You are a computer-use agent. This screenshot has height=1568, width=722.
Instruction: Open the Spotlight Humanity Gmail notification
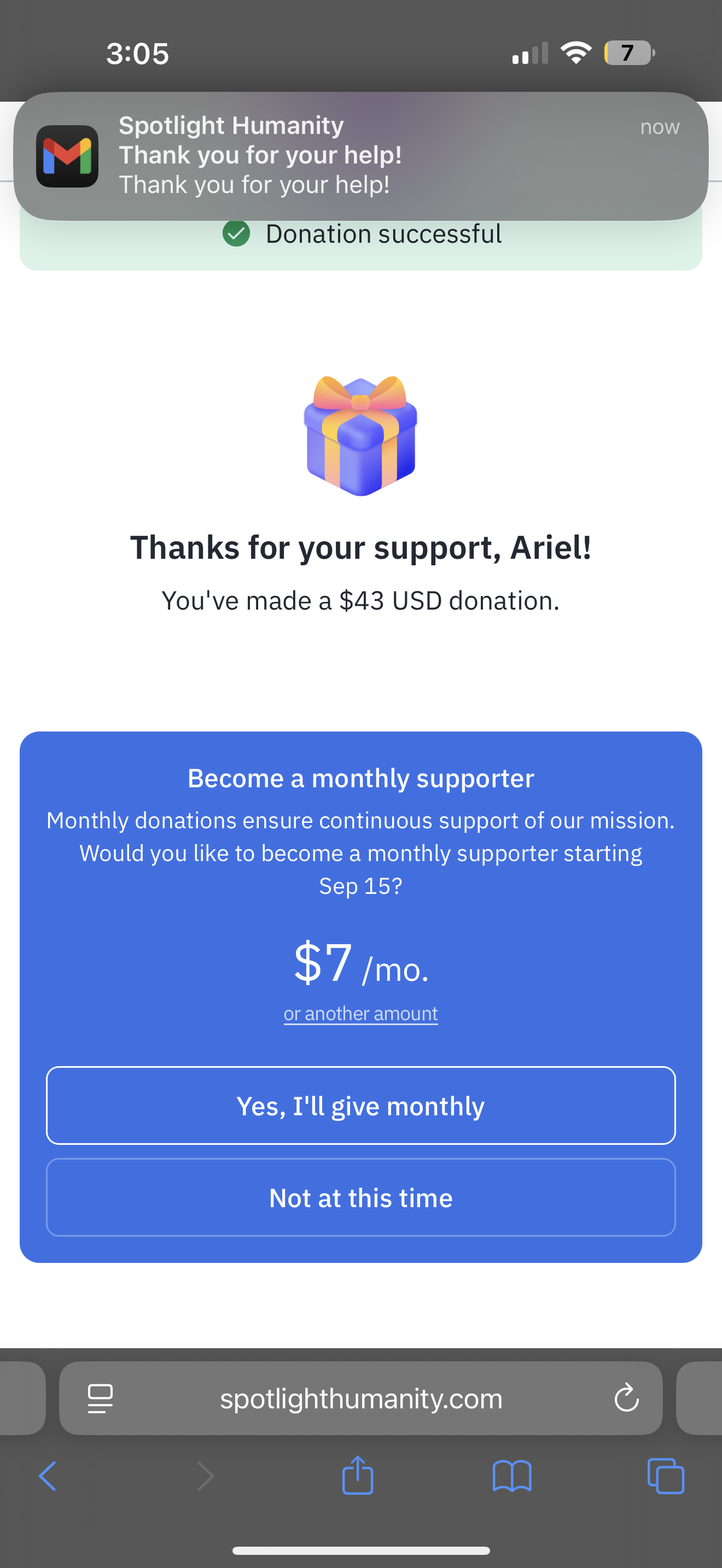pos(360,156)
